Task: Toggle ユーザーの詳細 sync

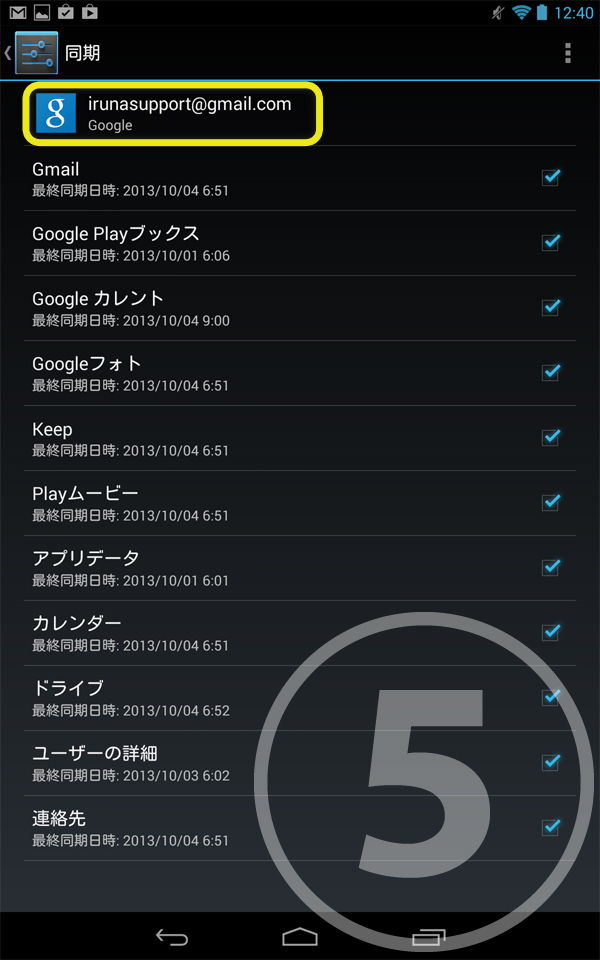Action: (550, 763)
